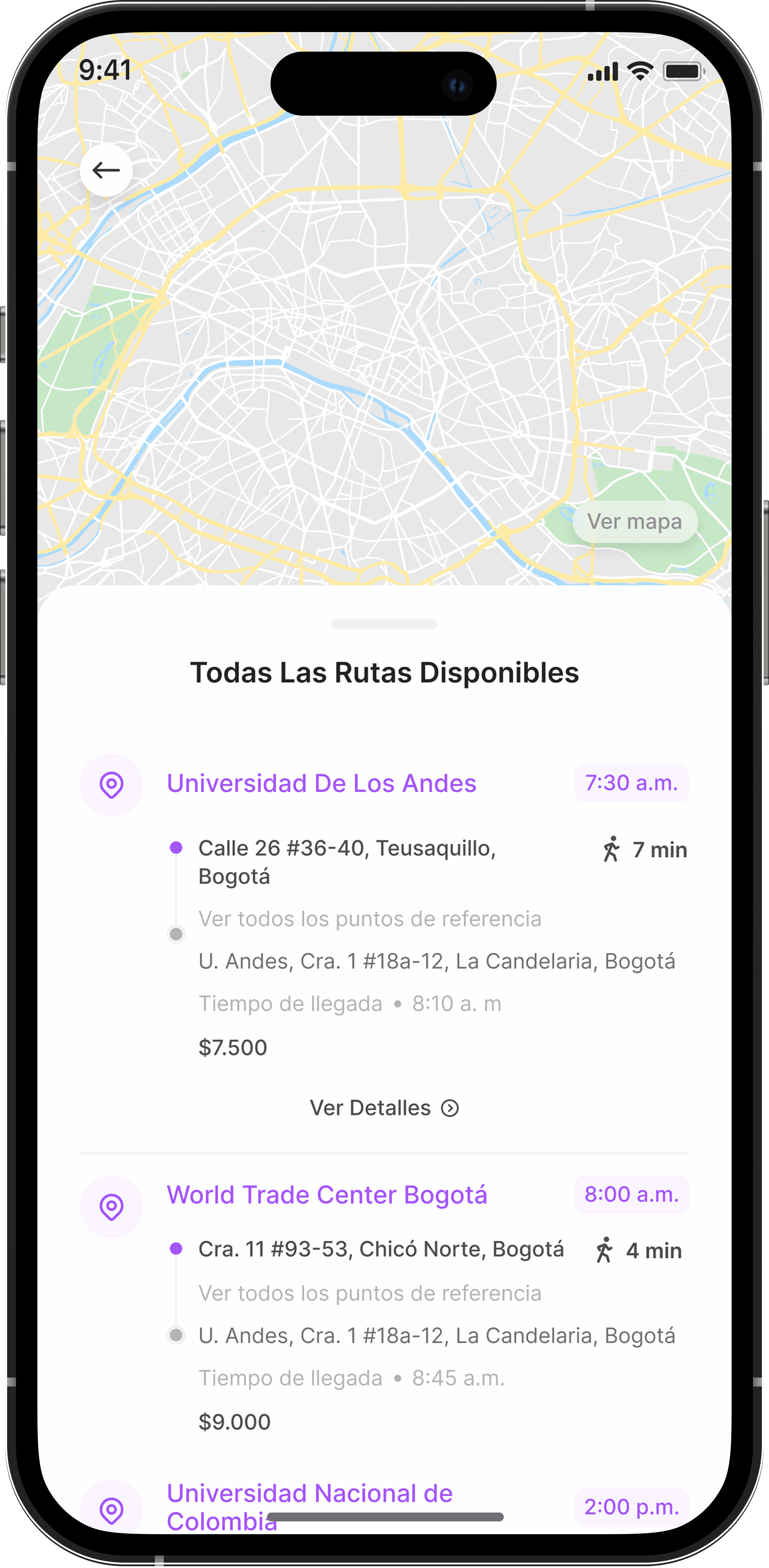The image size is (769, 1568).
Task: Go back using the arrow button
Action: click(106, 170)
